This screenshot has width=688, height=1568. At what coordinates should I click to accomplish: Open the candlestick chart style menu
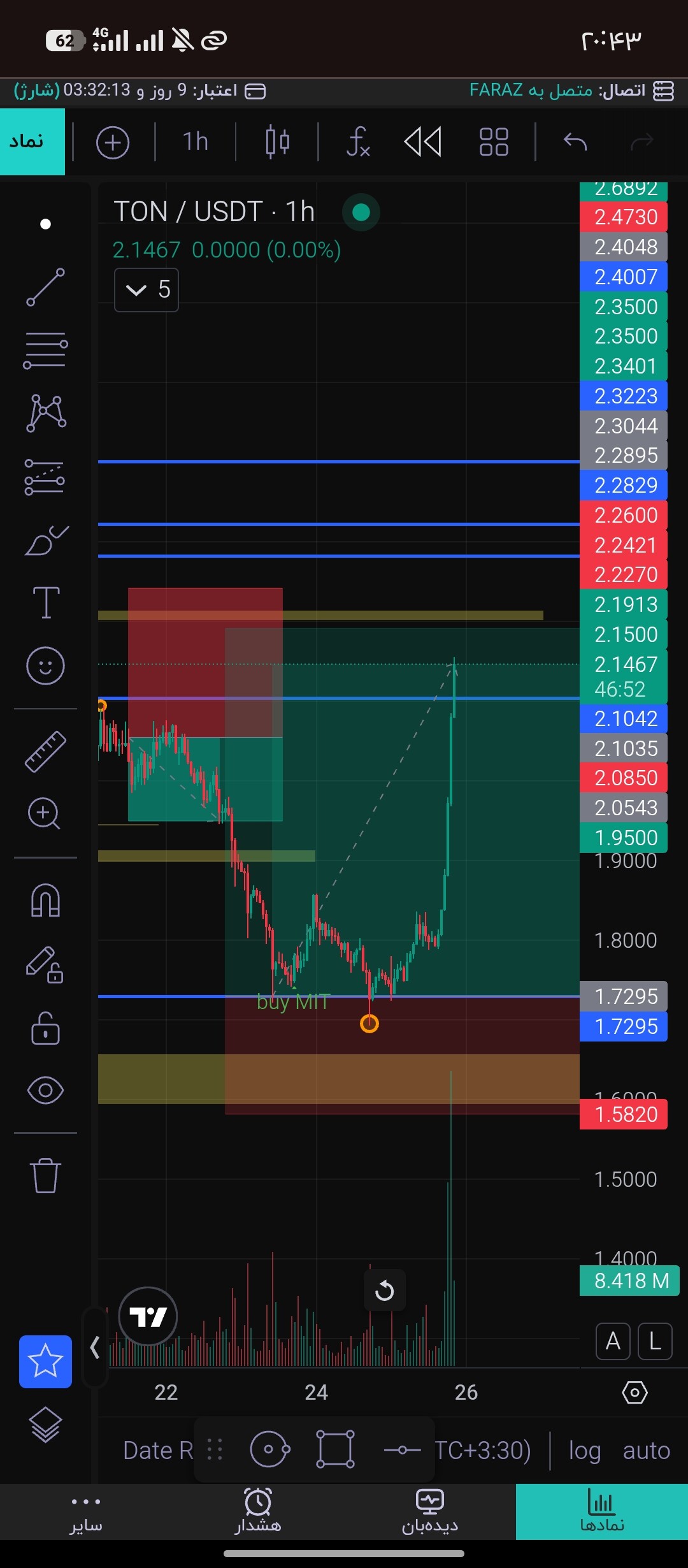point(277,142)
